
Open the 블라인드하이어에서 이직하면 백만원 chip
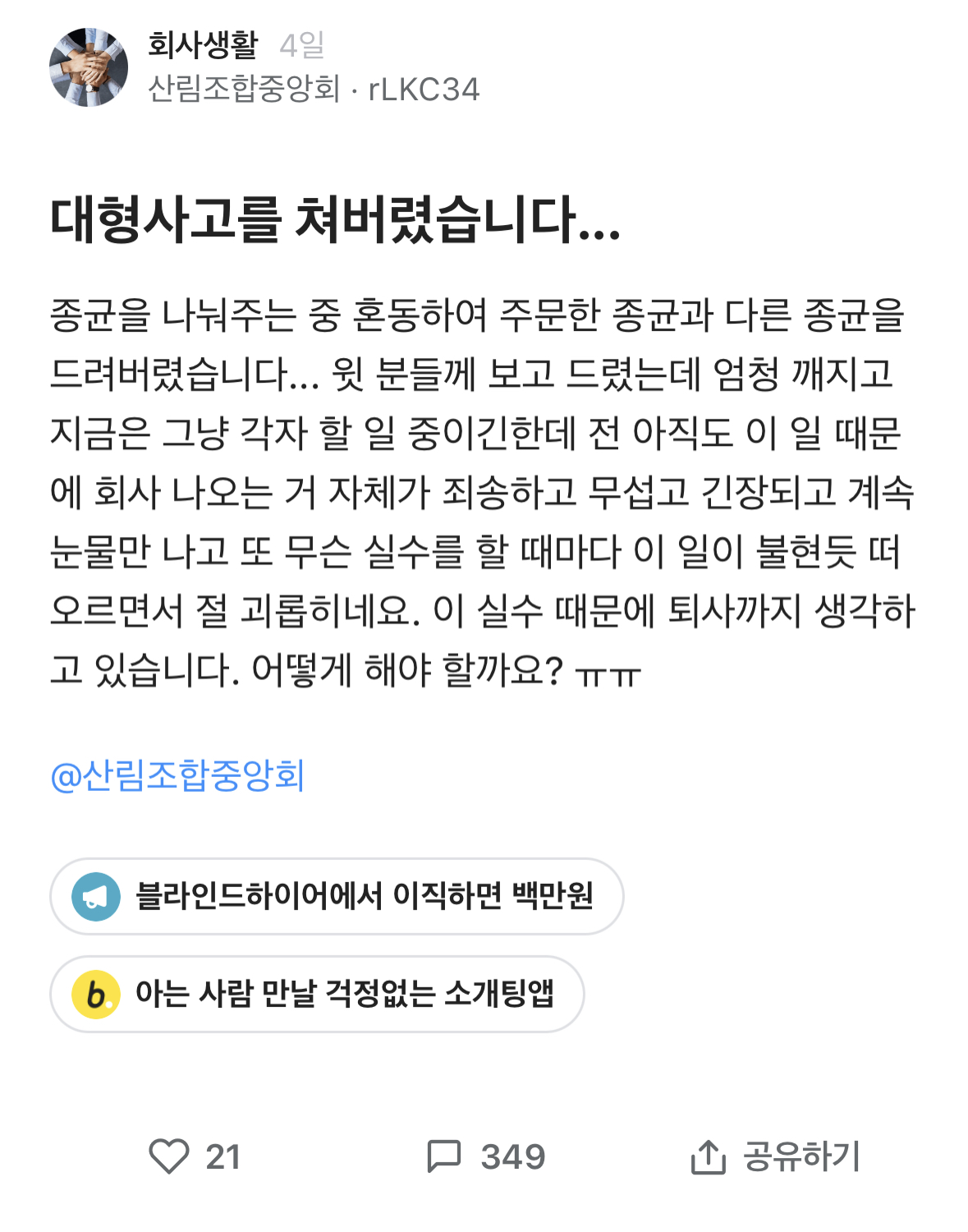coord(337,896)
